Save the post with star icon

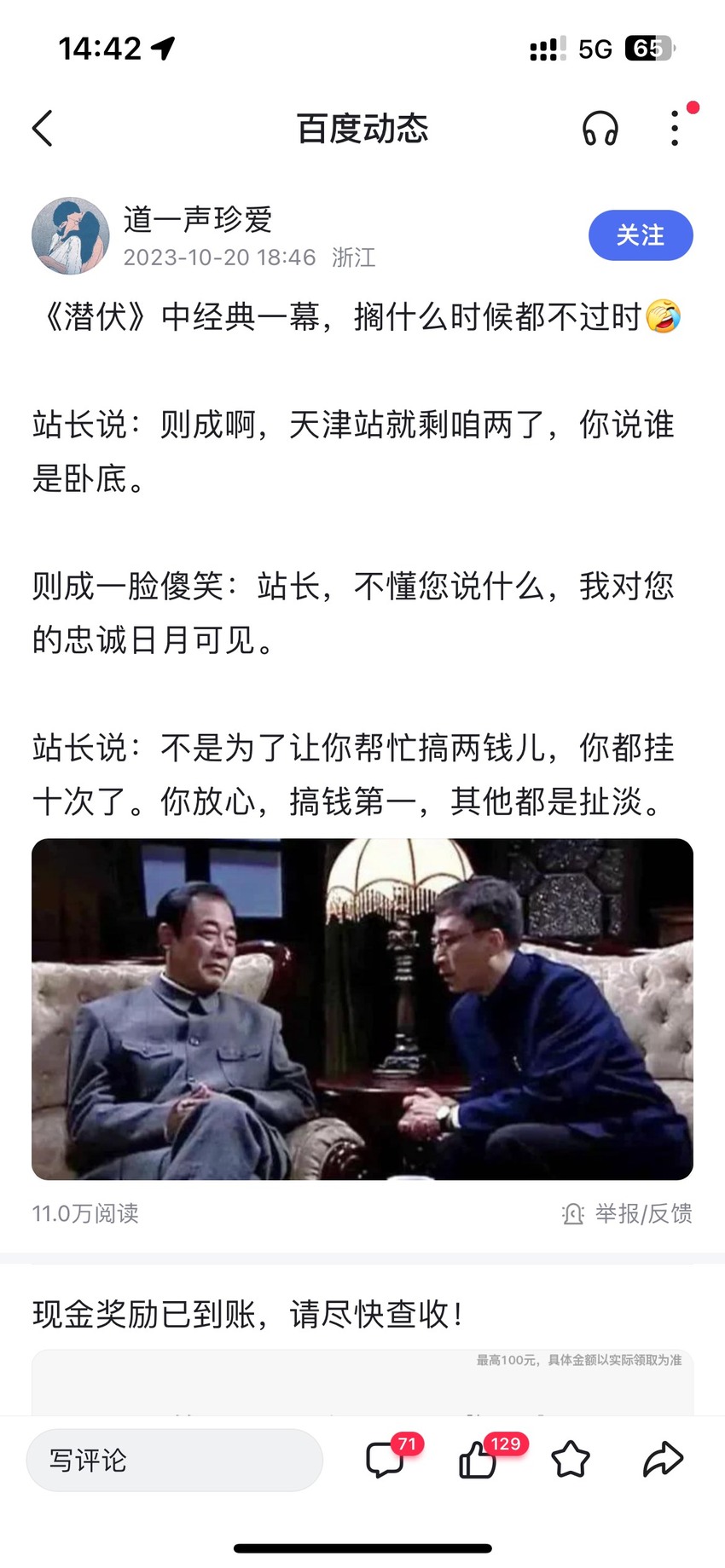(571, 1460)
